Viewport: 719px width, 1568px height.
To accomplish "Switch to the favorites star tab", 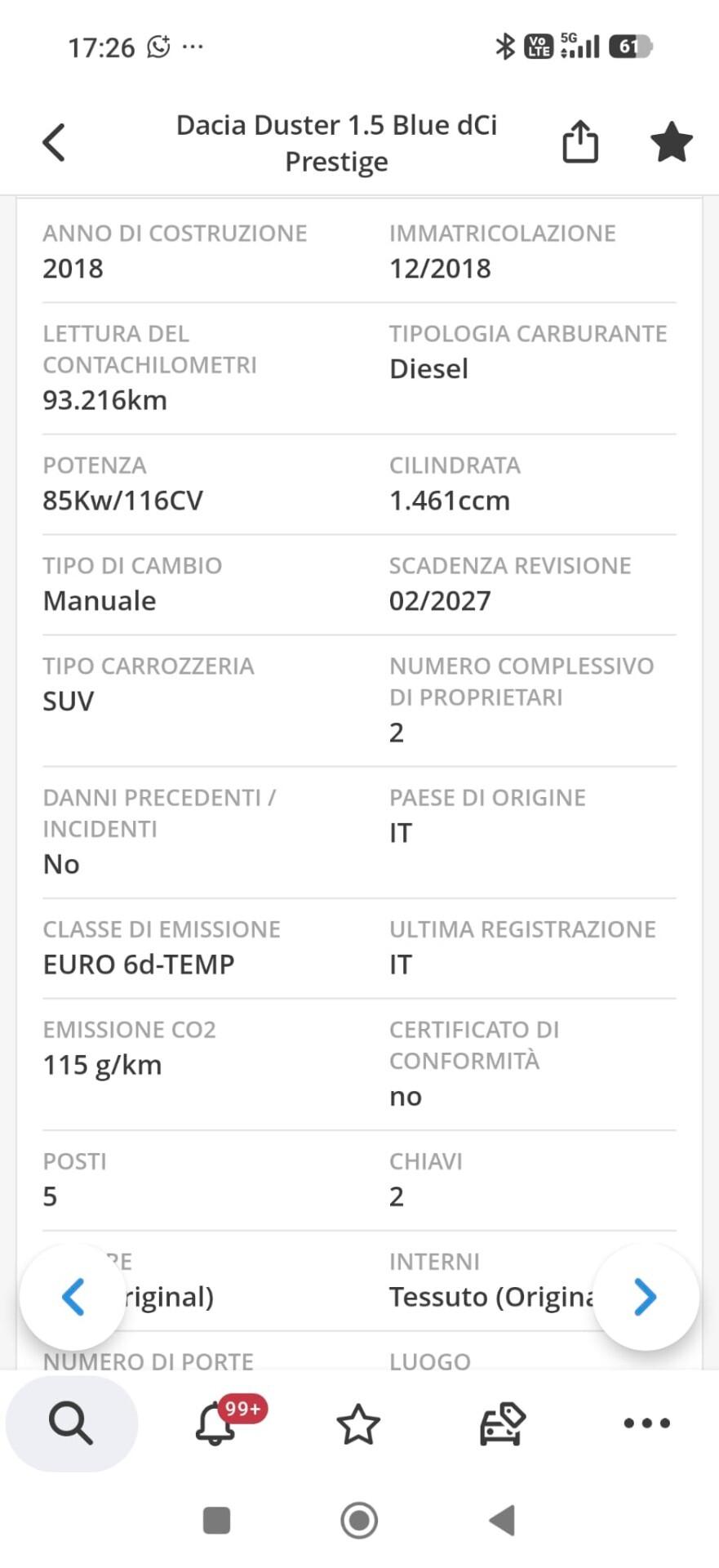I will 357,1423.
